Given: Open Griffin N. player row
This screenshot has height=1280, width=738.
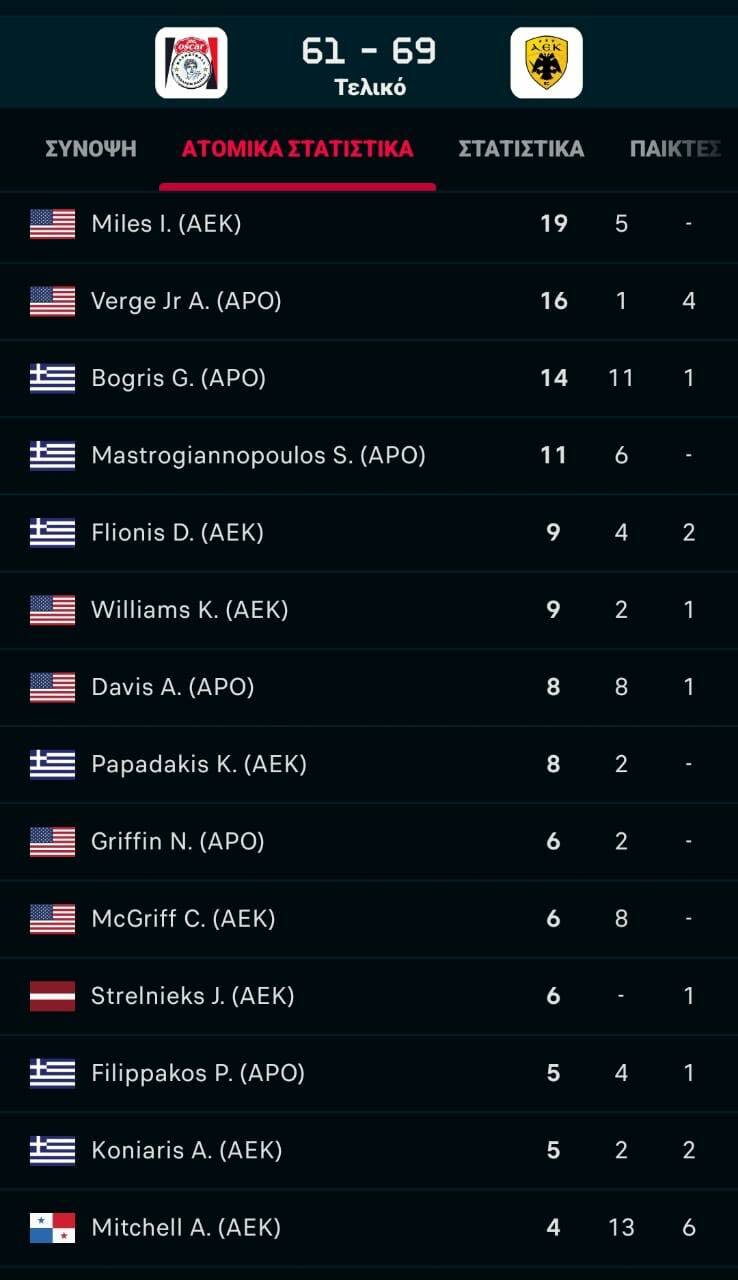Looking at the screenshot, I should 369,841.
